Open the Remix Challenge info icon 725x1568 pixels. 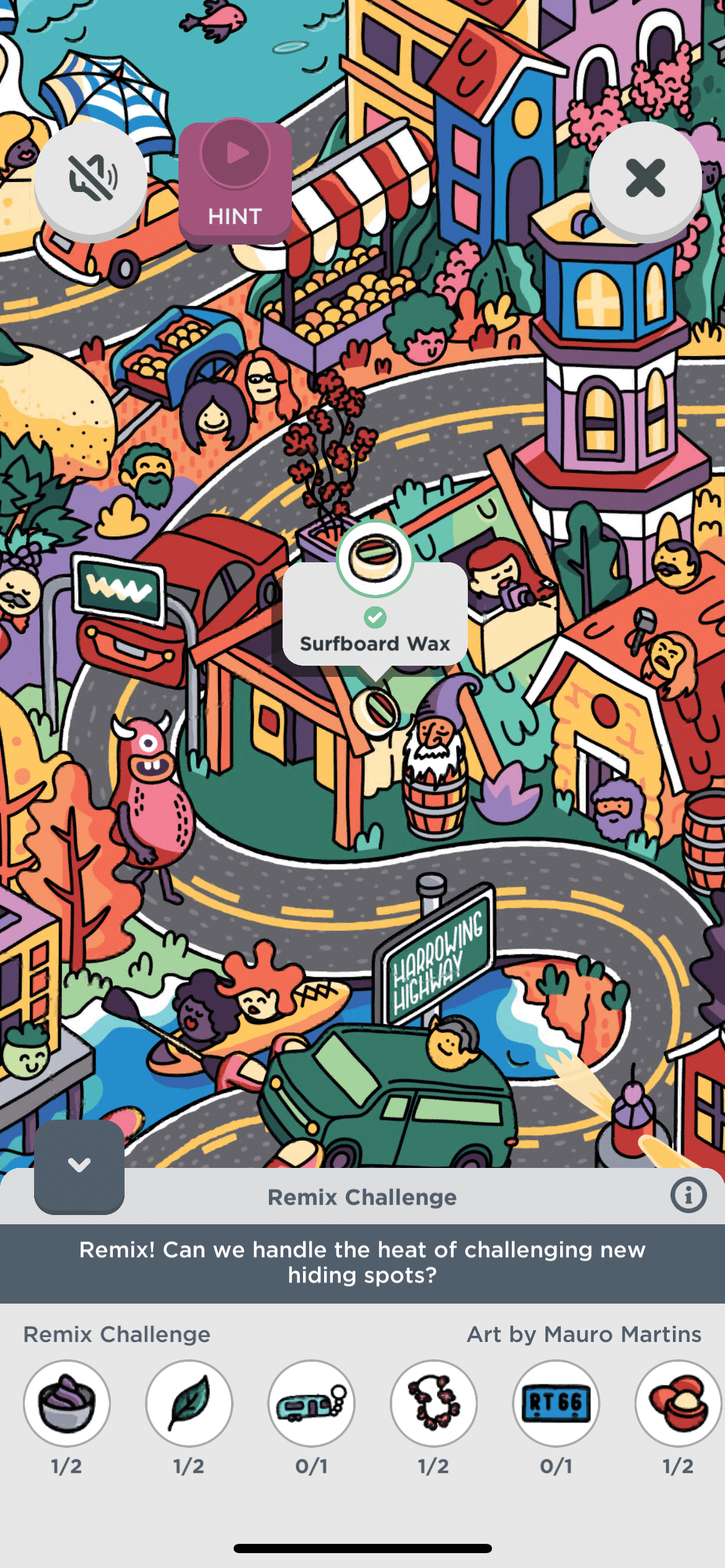688,1195
